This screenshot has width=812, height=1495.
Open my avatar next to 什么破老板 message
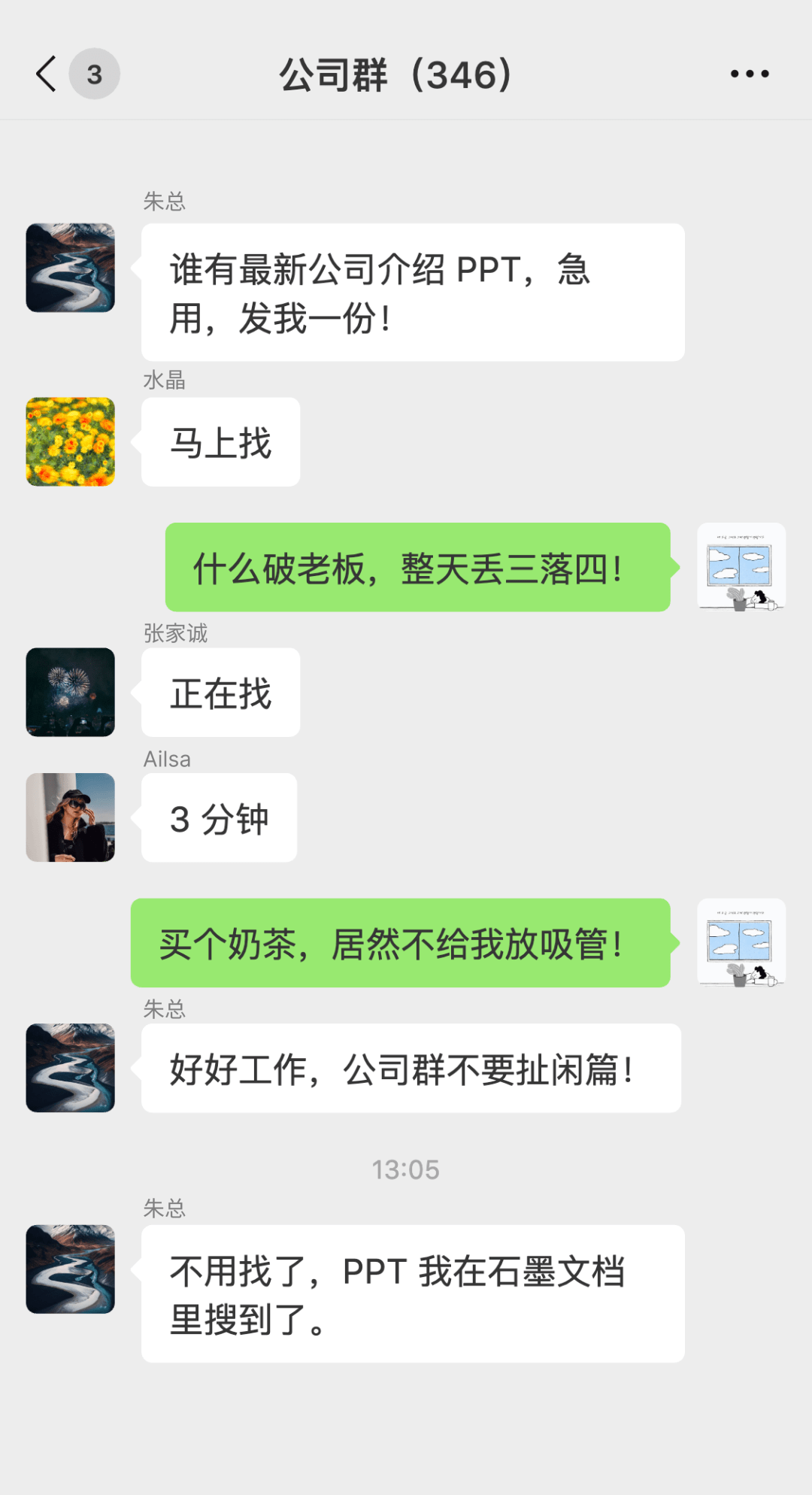coord(741,567)
